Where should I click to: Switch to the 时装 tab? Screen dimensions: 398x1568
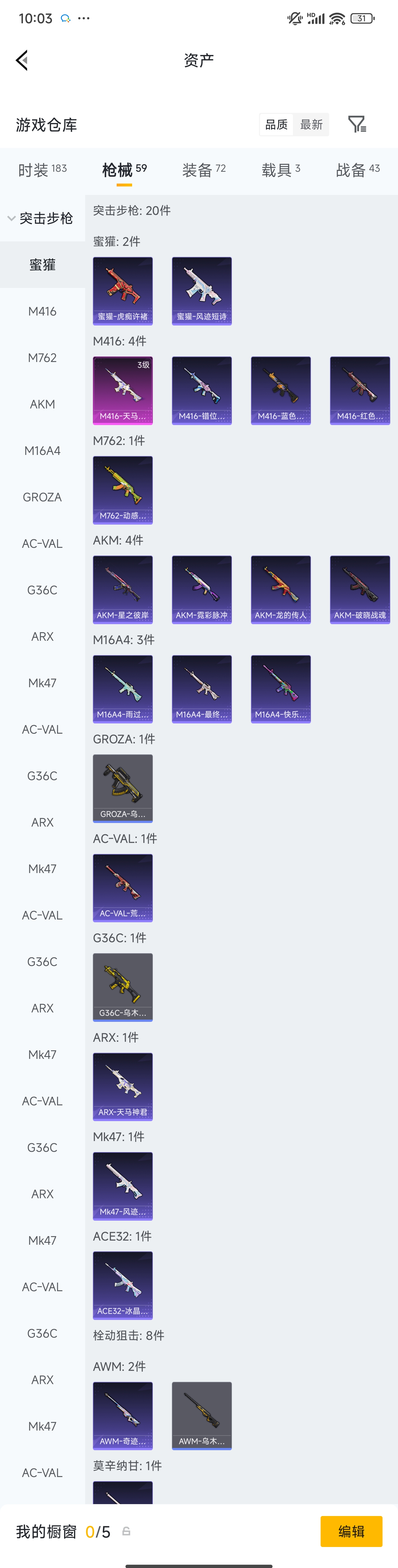coord(42,170)
